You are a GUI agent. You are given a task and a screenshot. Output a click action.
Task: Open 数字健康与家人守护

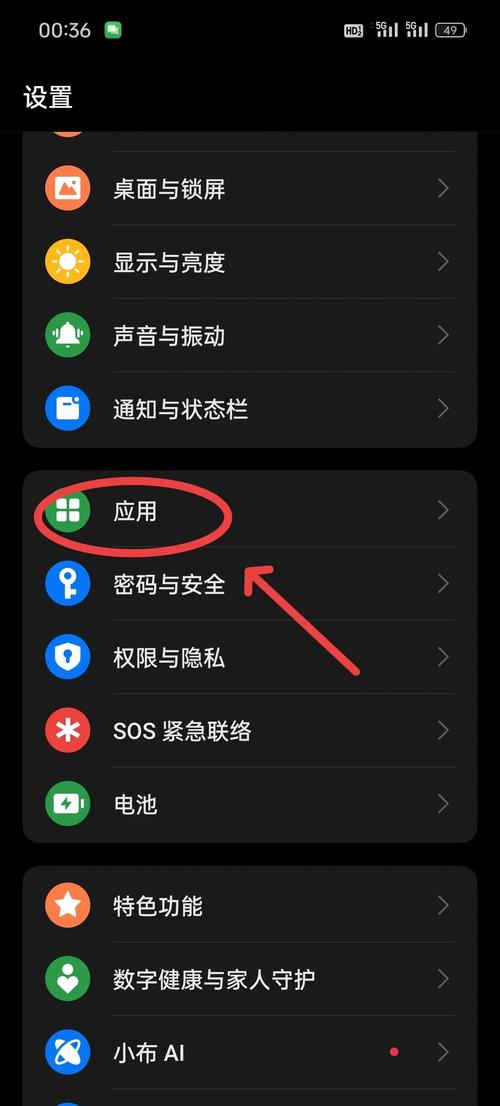(x=250, y=978)
